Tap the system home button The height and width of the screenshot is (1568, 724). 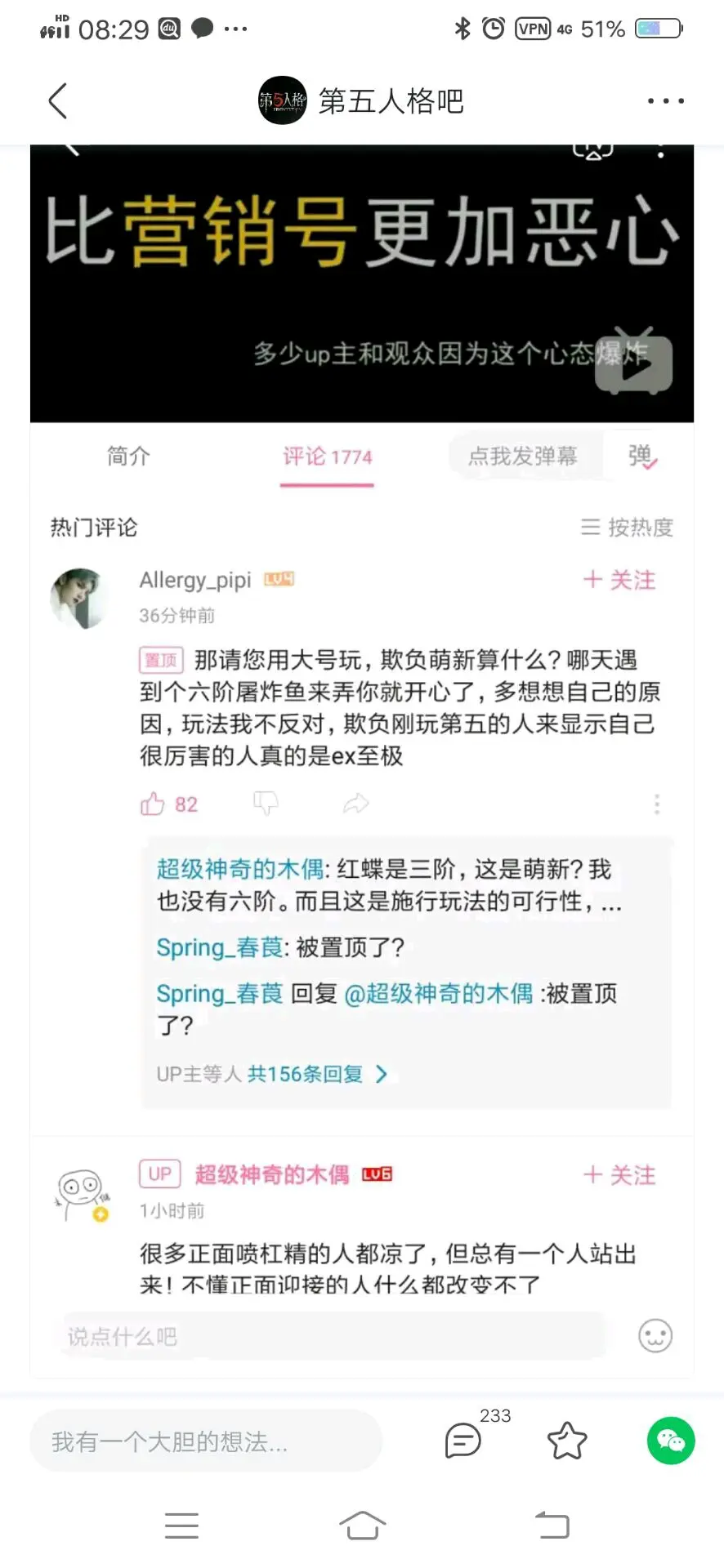point(362,1525)
